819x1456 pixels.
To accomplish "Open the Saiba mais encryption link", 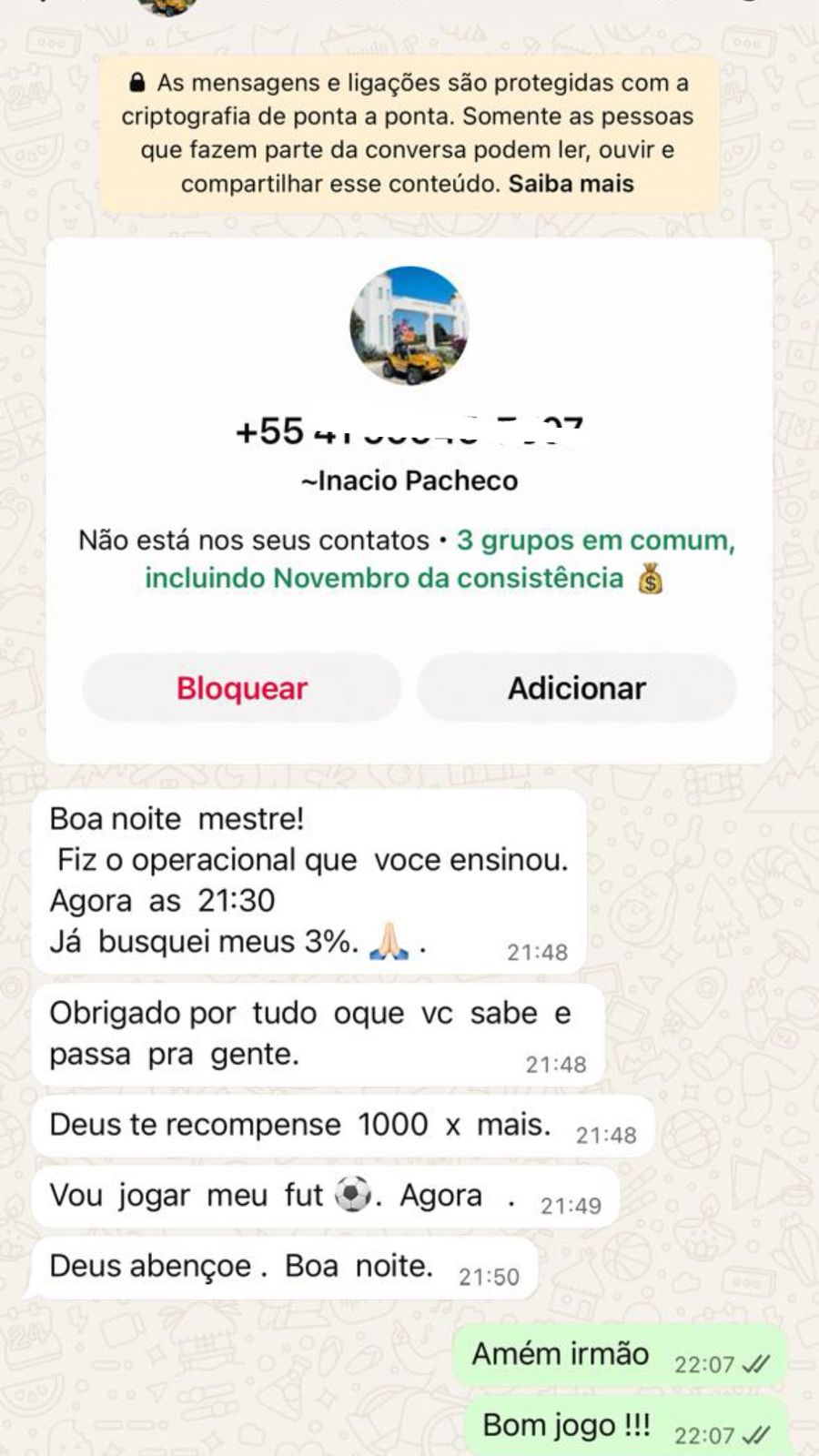I will [571, 184].
